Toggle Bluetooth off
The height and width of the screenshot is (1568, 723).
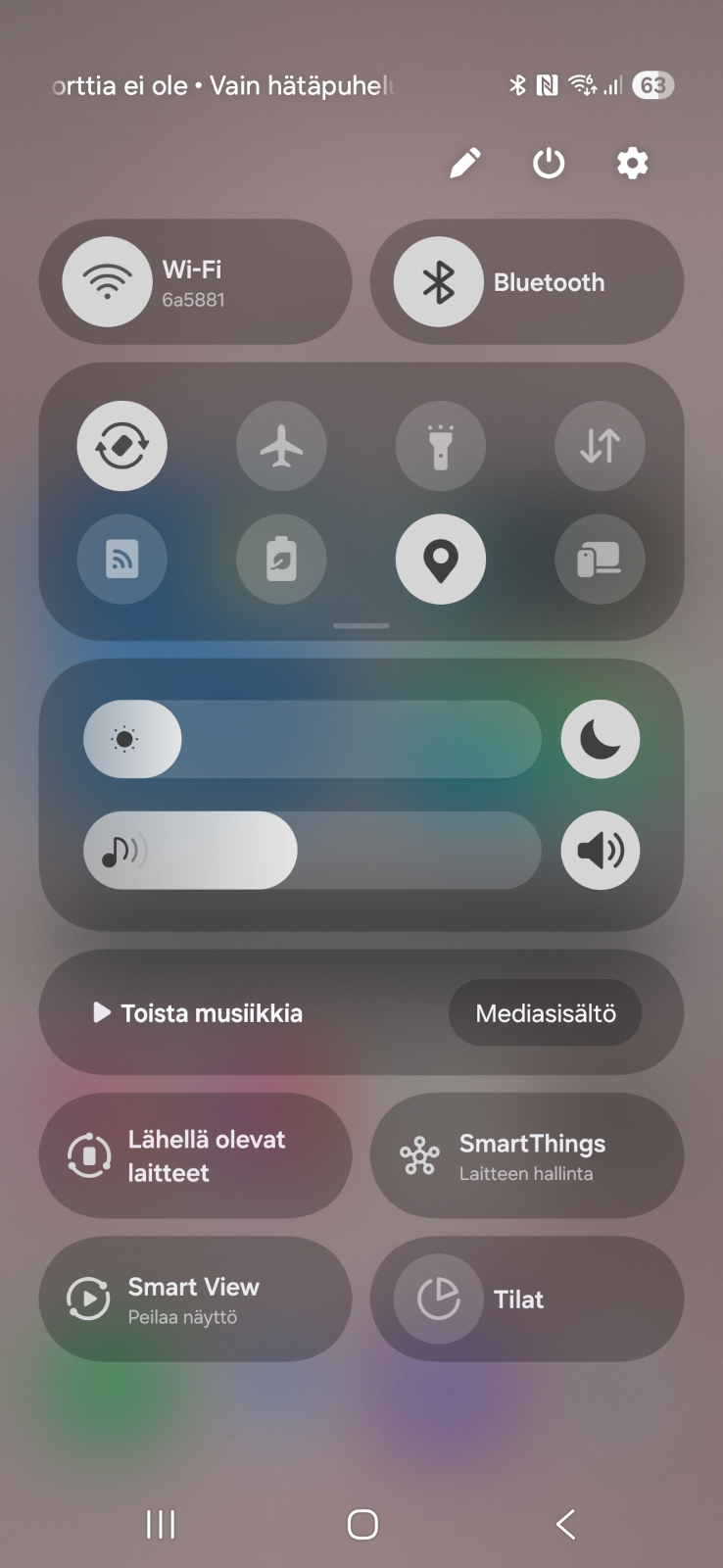[438, 282]
